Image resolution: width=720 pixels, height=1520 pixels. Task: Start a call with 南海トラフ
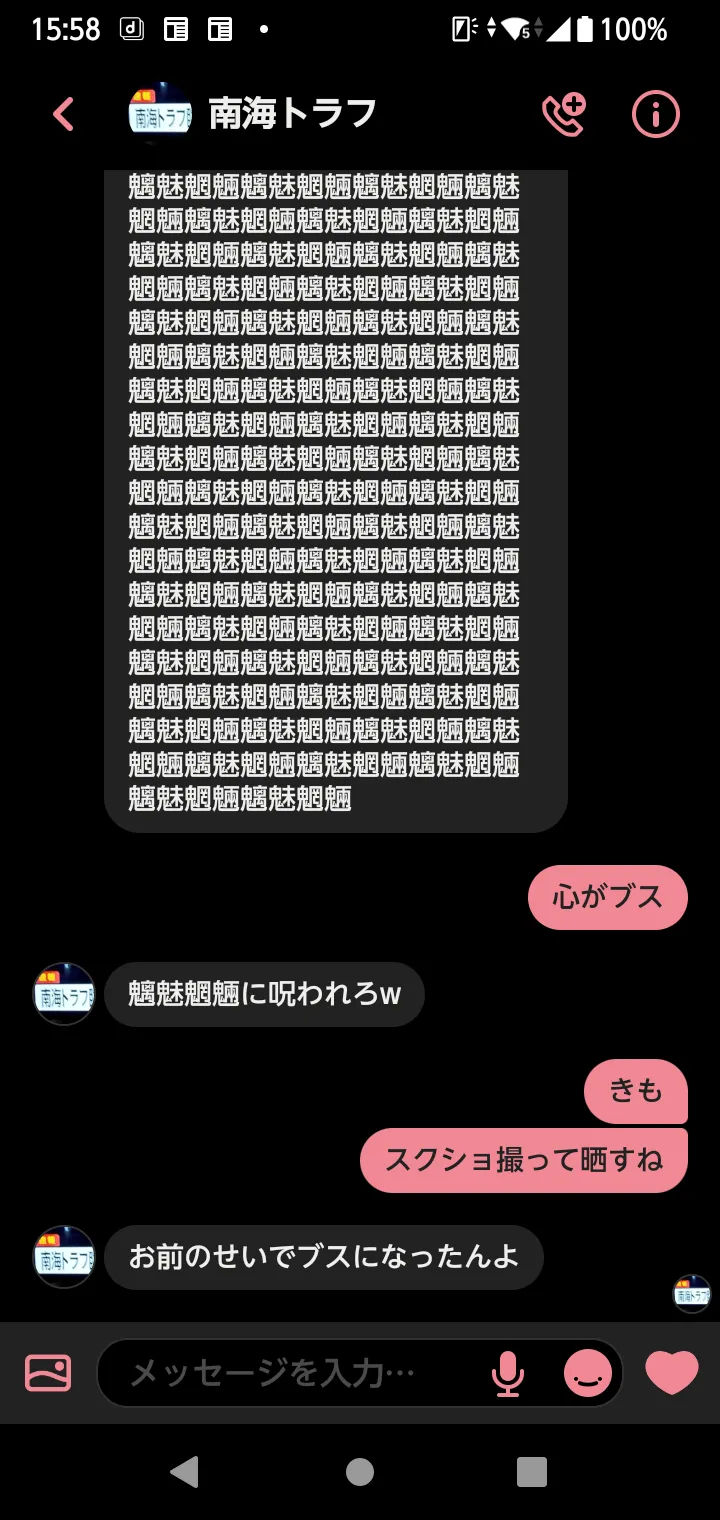pos(563,115)
